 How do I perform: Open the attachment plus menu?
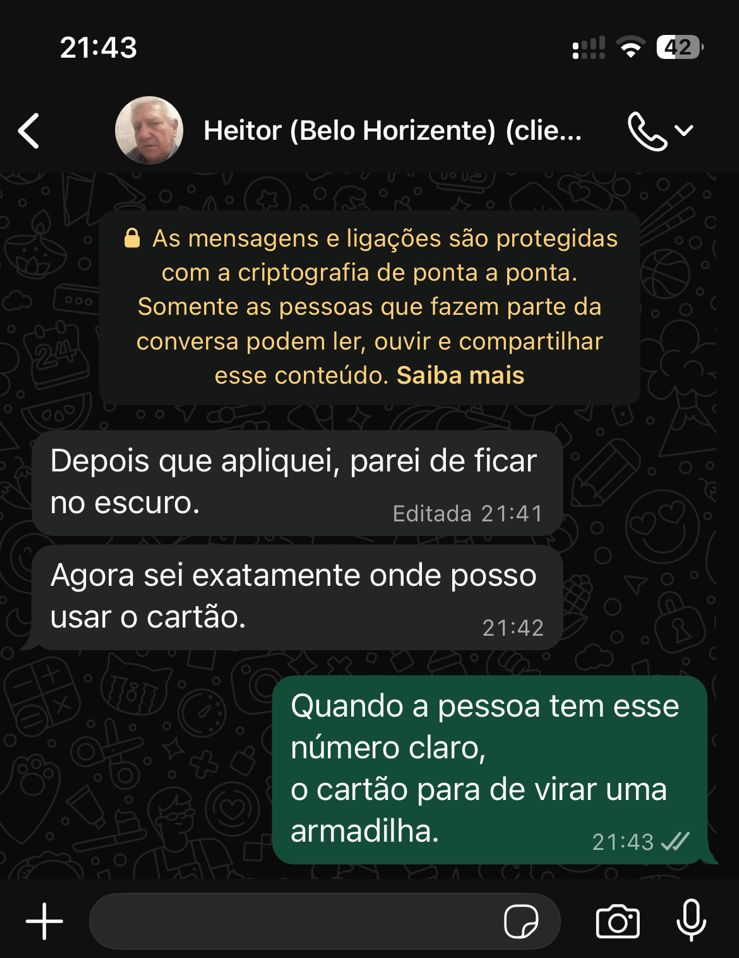click(44, 921)
